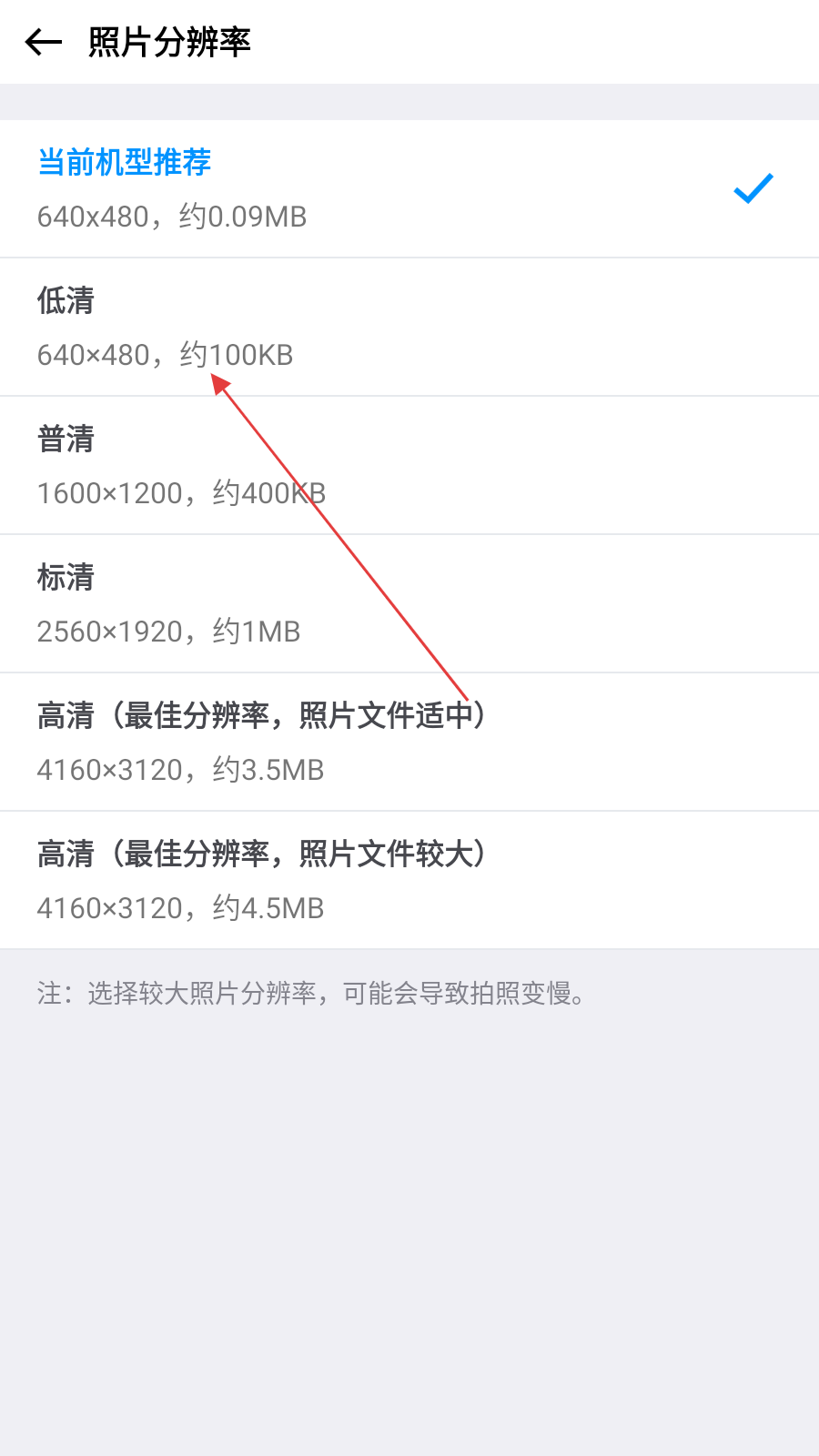Go back from 照片分辨率 screen
The image size is (819, 1456).
coord(43,42)
